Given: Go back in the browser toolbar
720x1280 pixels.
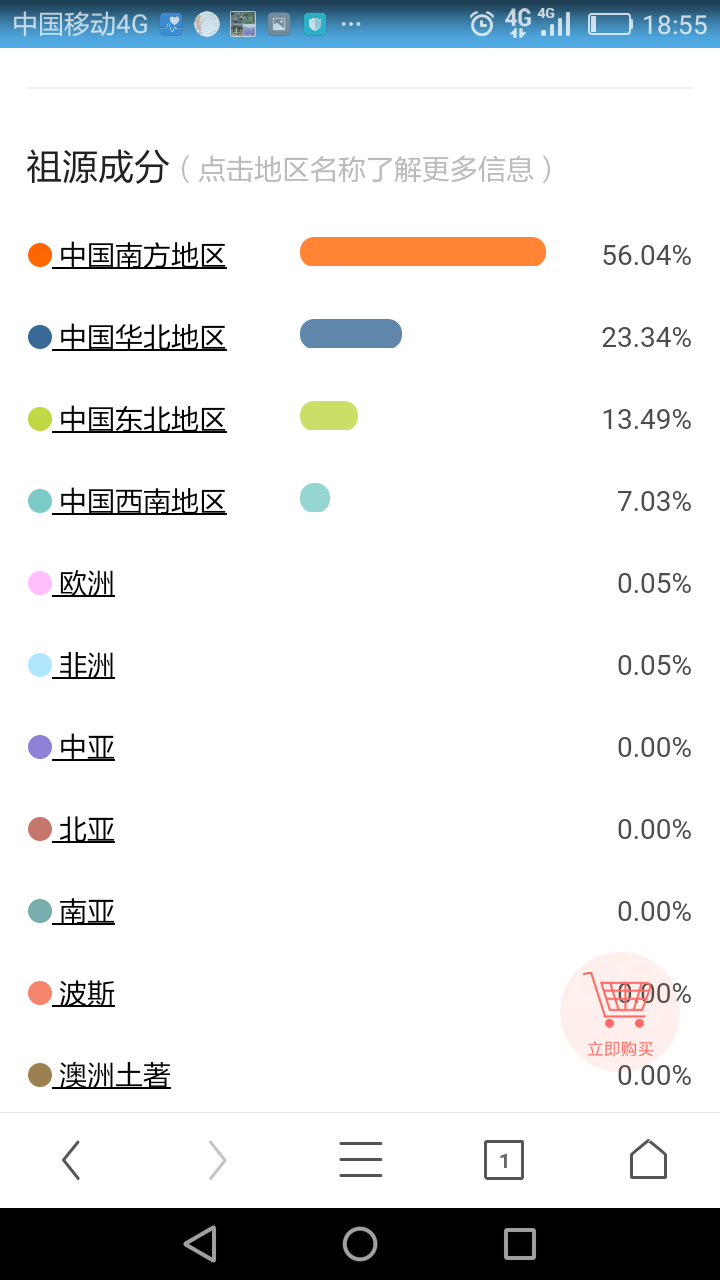Looking at the screenshot, I should coord(71,1160).
